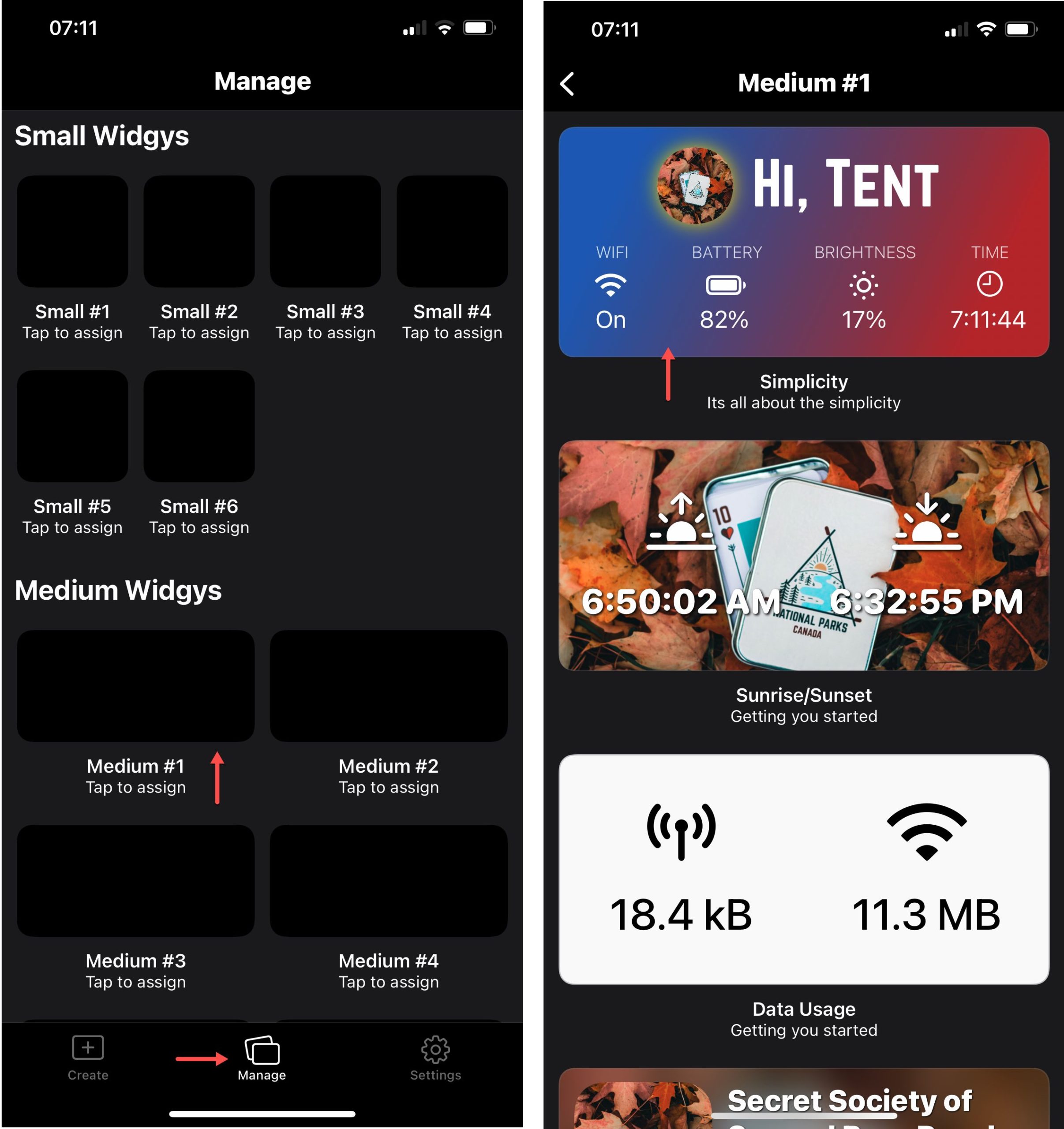This screenshot has height=1129, width=1064.
Task: Select the Medium #3 widget slot
Action: point(135,880)
